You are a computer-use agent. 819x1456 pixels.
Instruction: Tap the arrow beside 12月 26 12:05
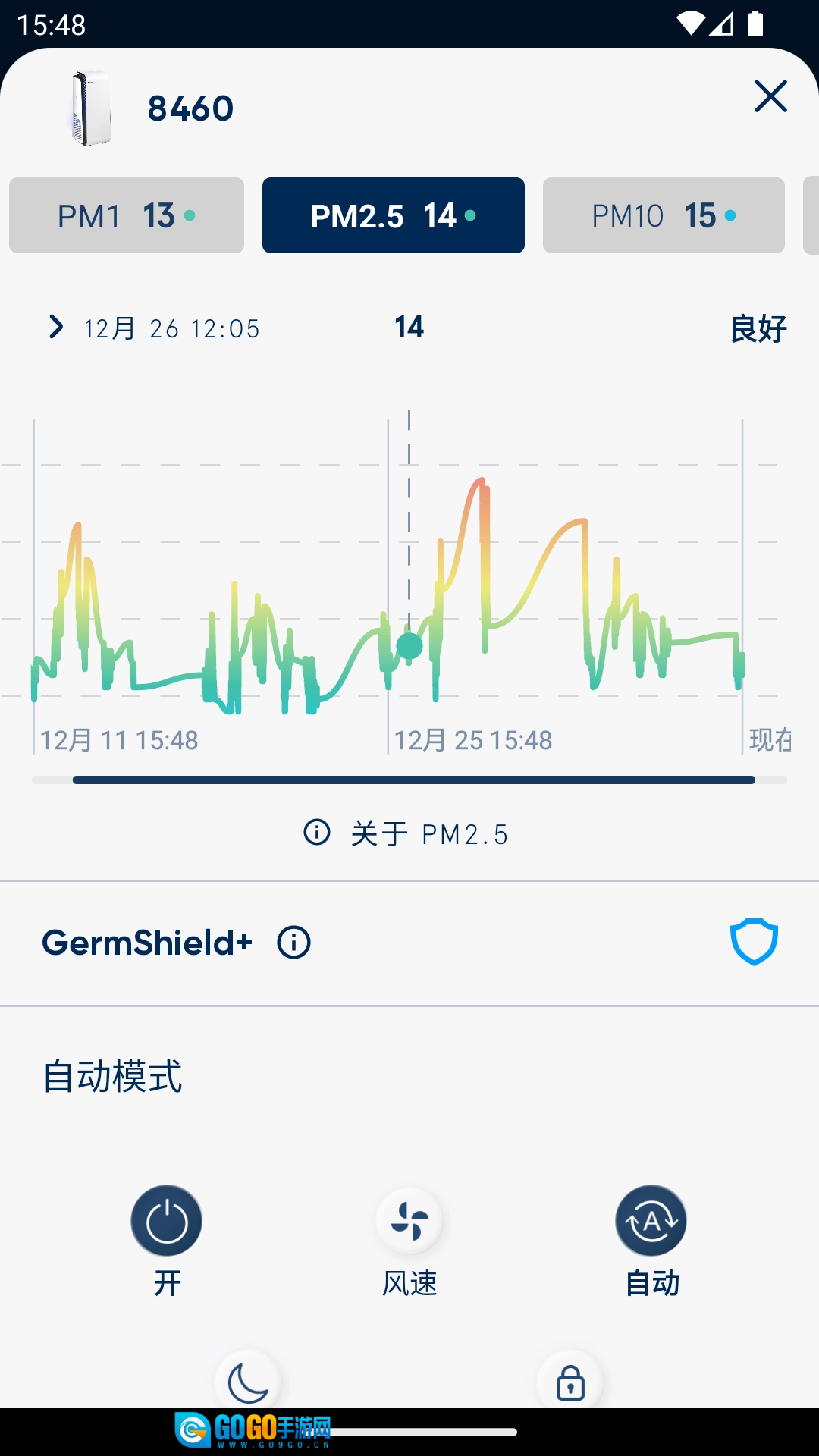[x=56, y=328]
